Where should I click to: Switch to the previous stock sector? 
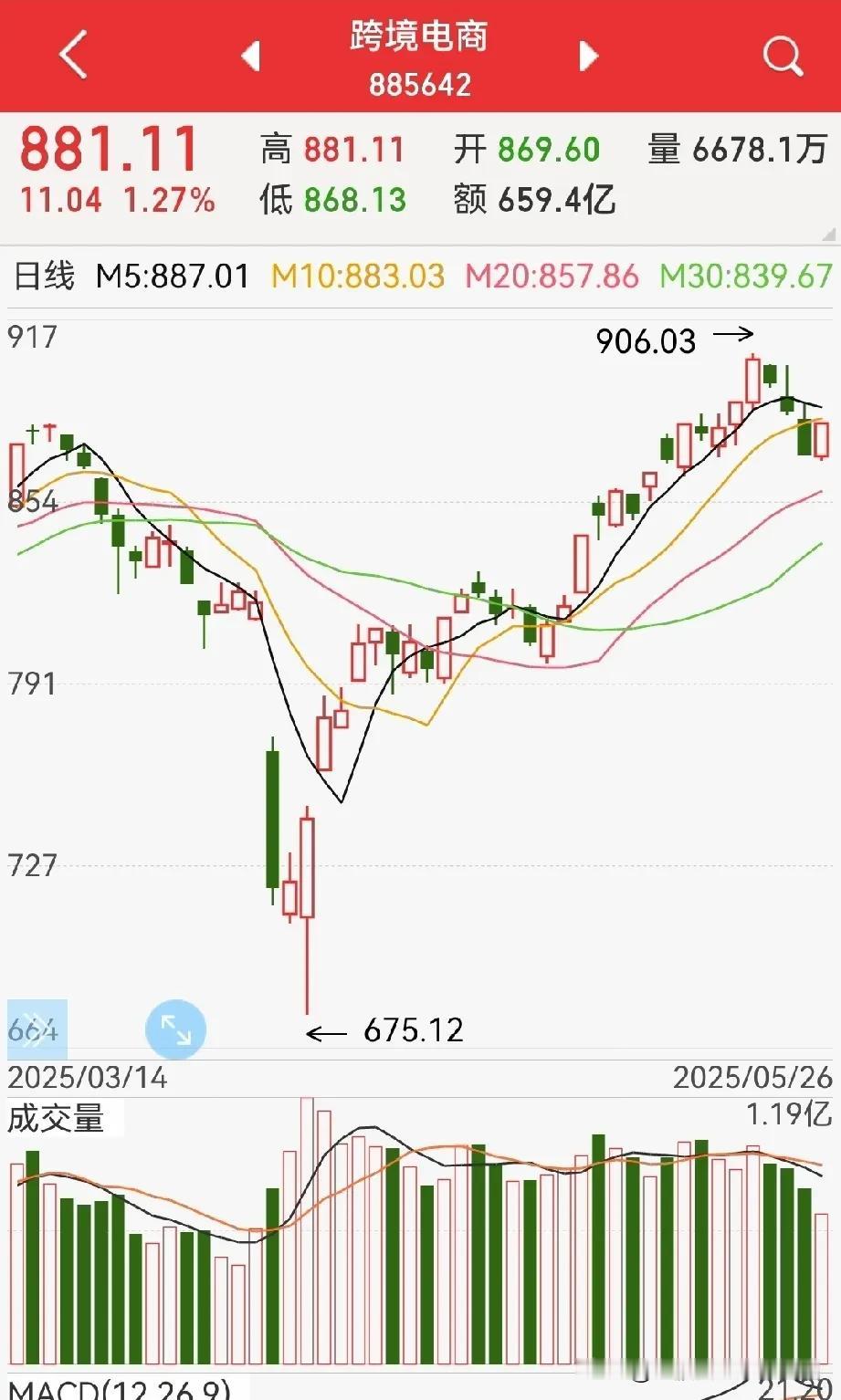251,56
